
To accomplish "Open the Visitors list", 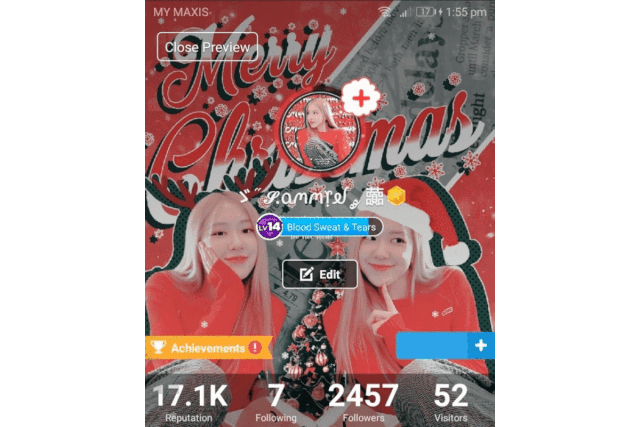I will (451, 403).
